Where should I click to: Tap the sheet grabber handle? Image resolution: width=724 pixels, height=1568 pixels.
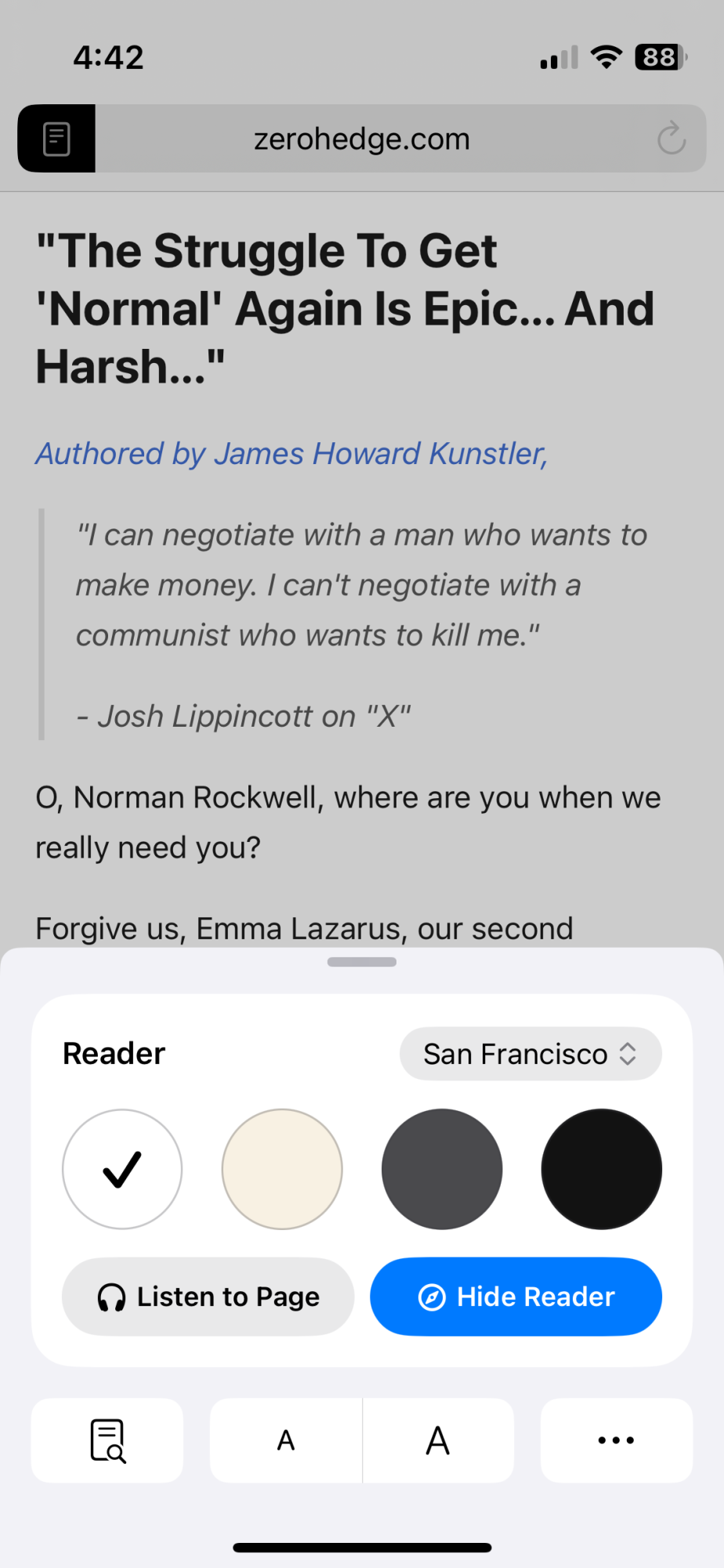(362, 962)
